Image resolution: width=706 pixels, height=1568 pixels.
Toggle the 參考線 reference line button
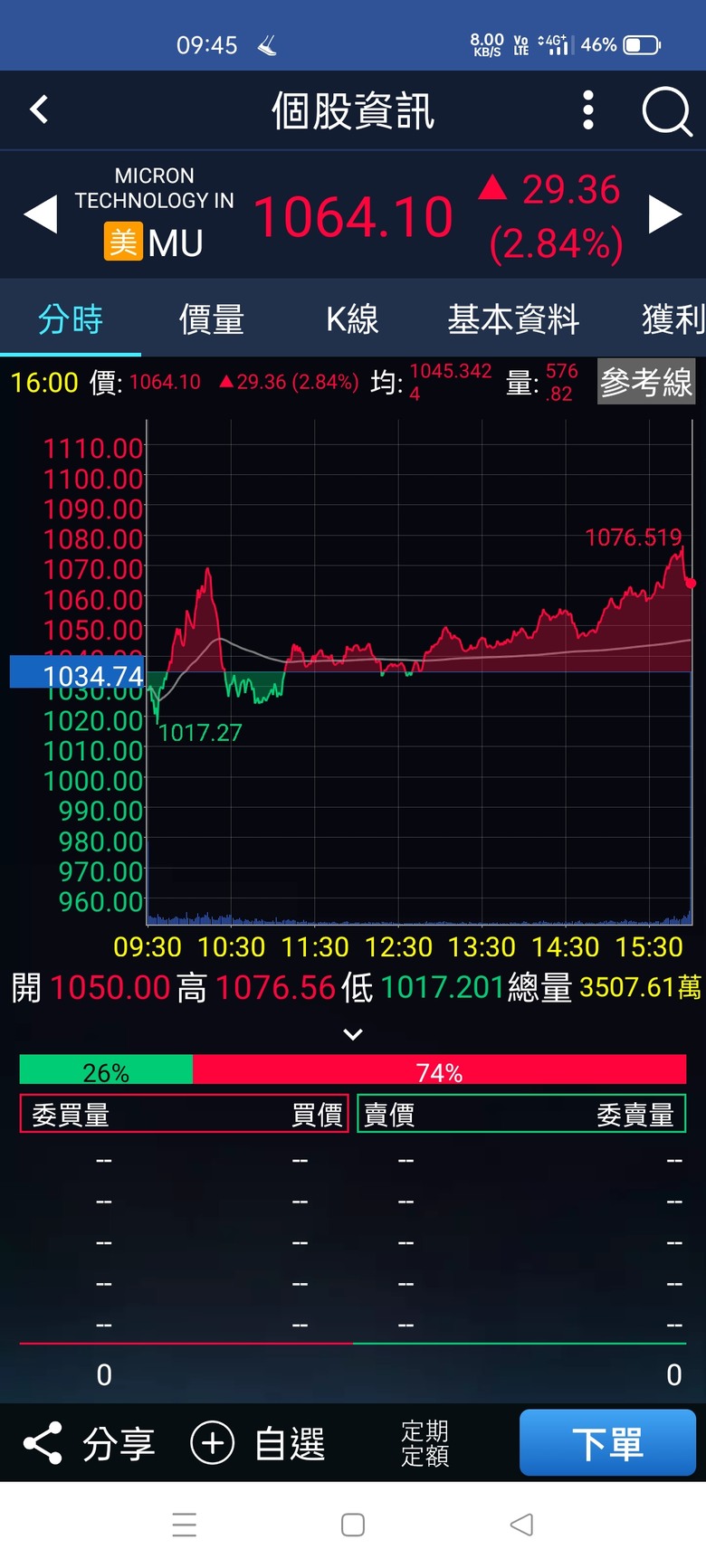(x=646, y=382)
